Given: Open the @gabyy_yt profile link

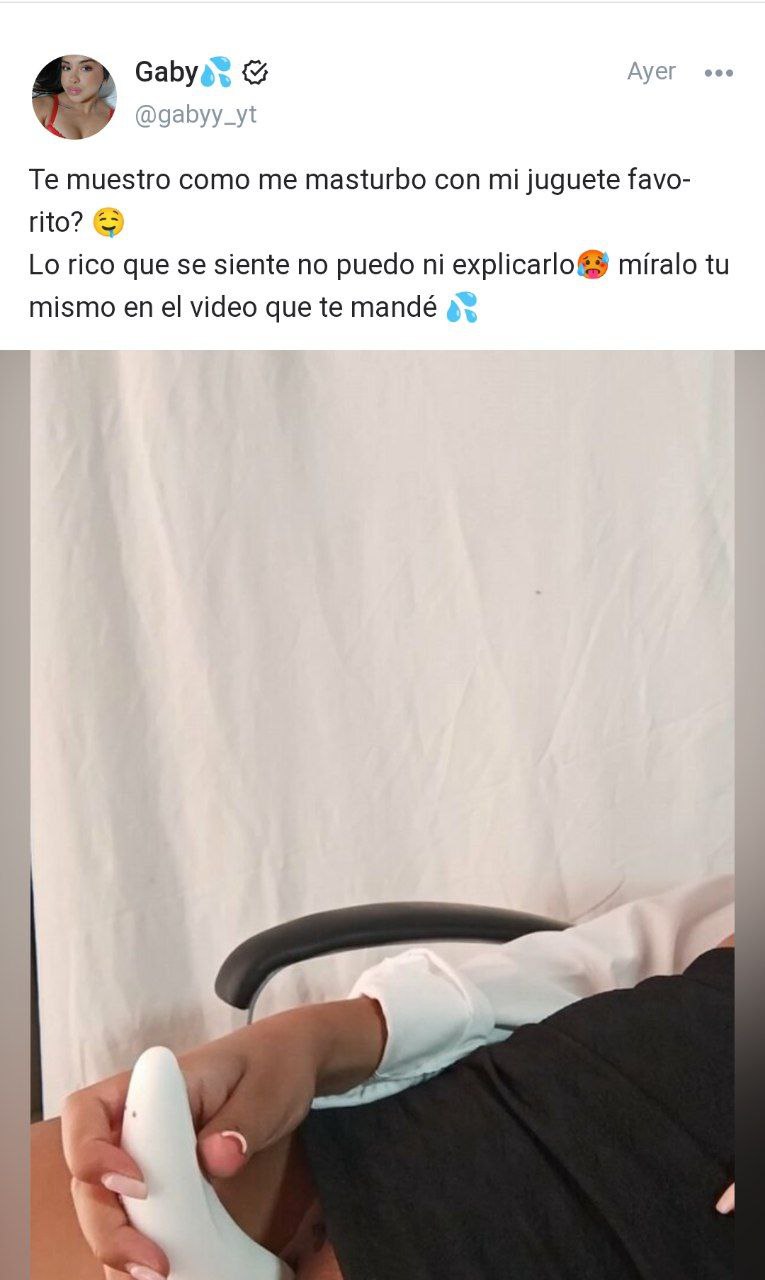Looking at the screenshot, I should pyautogui.click(x=196, y=115).
